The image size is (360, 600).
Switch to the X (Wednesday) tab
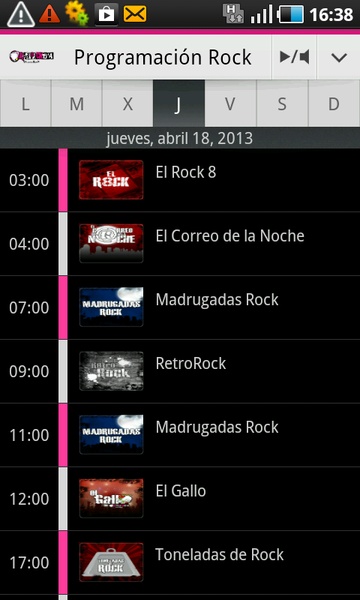click(127, 104)
